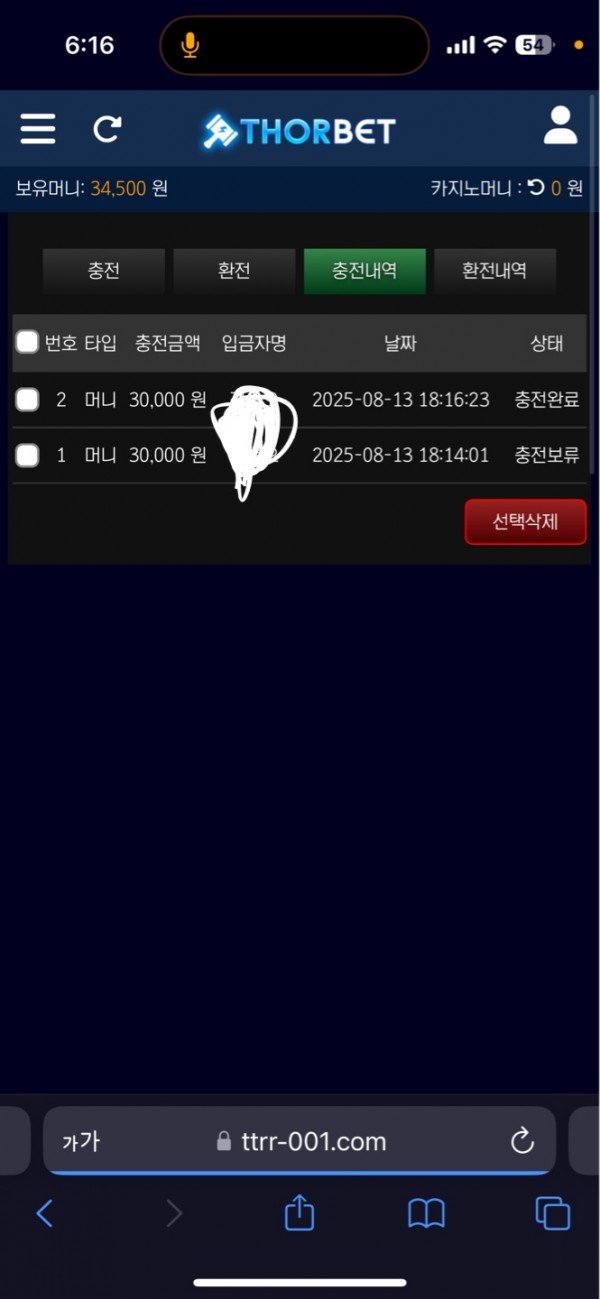Select the 충전내역 tab
Image resolution: width=600 pixels, height=1299 pixels.
tap(365, 271)
